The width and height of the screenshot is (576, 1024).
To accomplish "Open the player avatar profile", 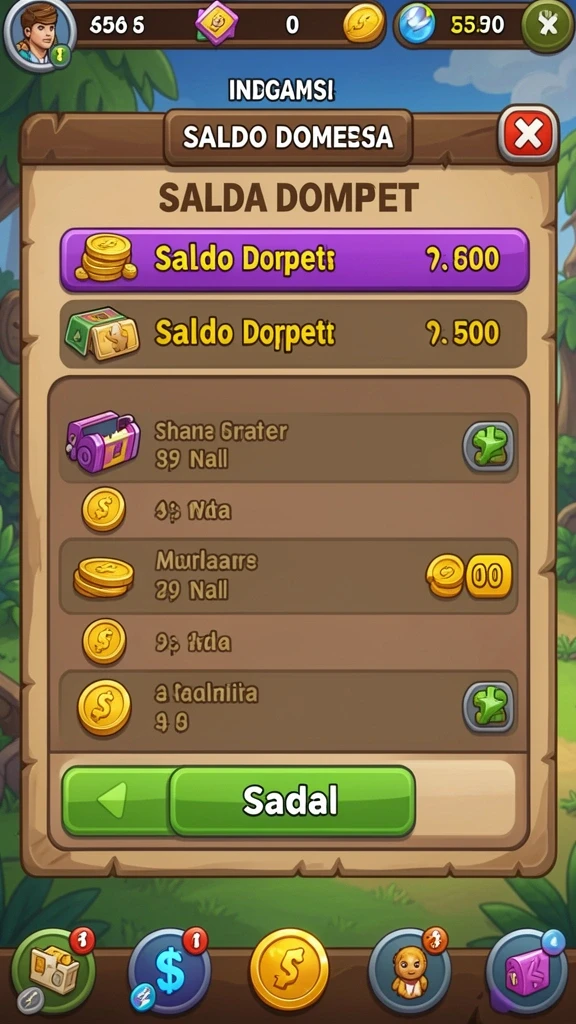I will coord(39,33).
